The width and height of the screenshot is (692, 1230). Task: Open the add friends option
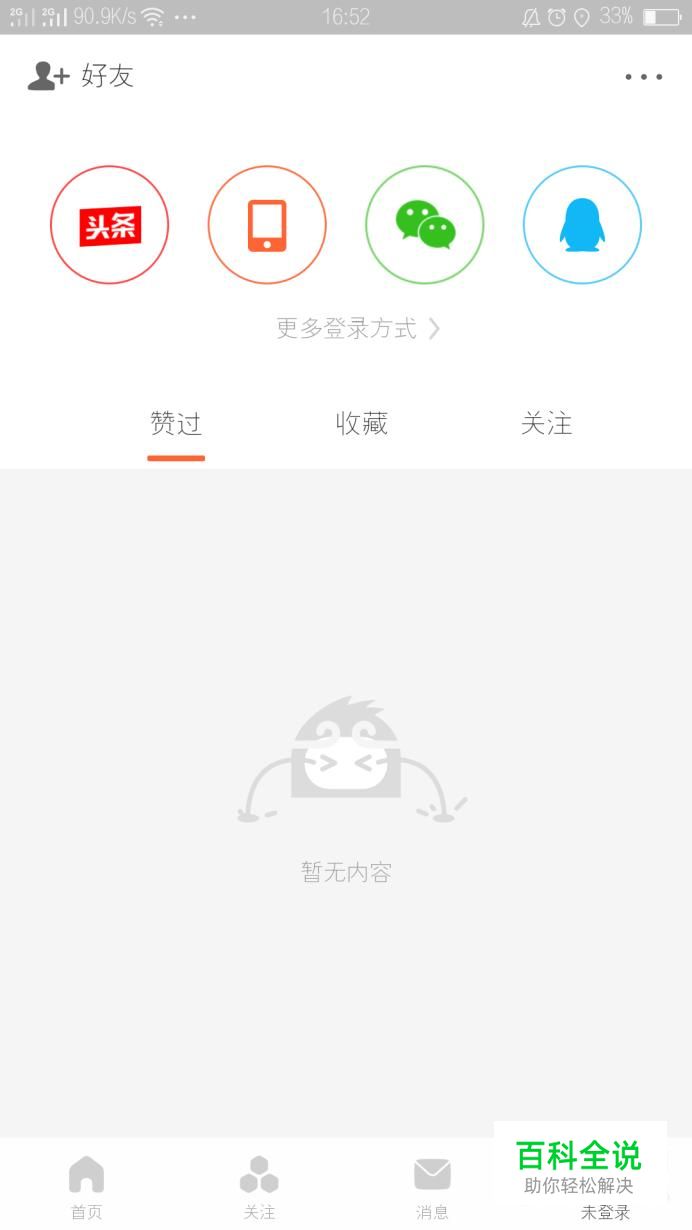pyautogui.click(x=80, y=76)
